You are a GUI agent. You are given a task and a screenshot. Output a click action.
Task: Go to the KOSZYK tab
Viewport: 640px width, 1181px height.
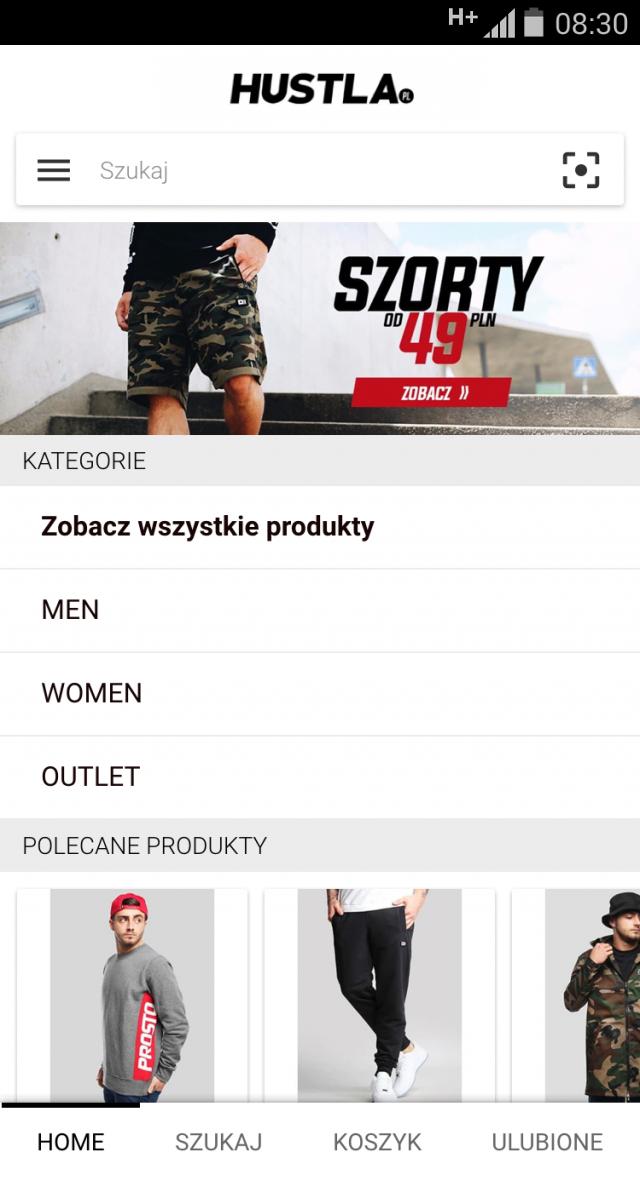point(377,1142)
